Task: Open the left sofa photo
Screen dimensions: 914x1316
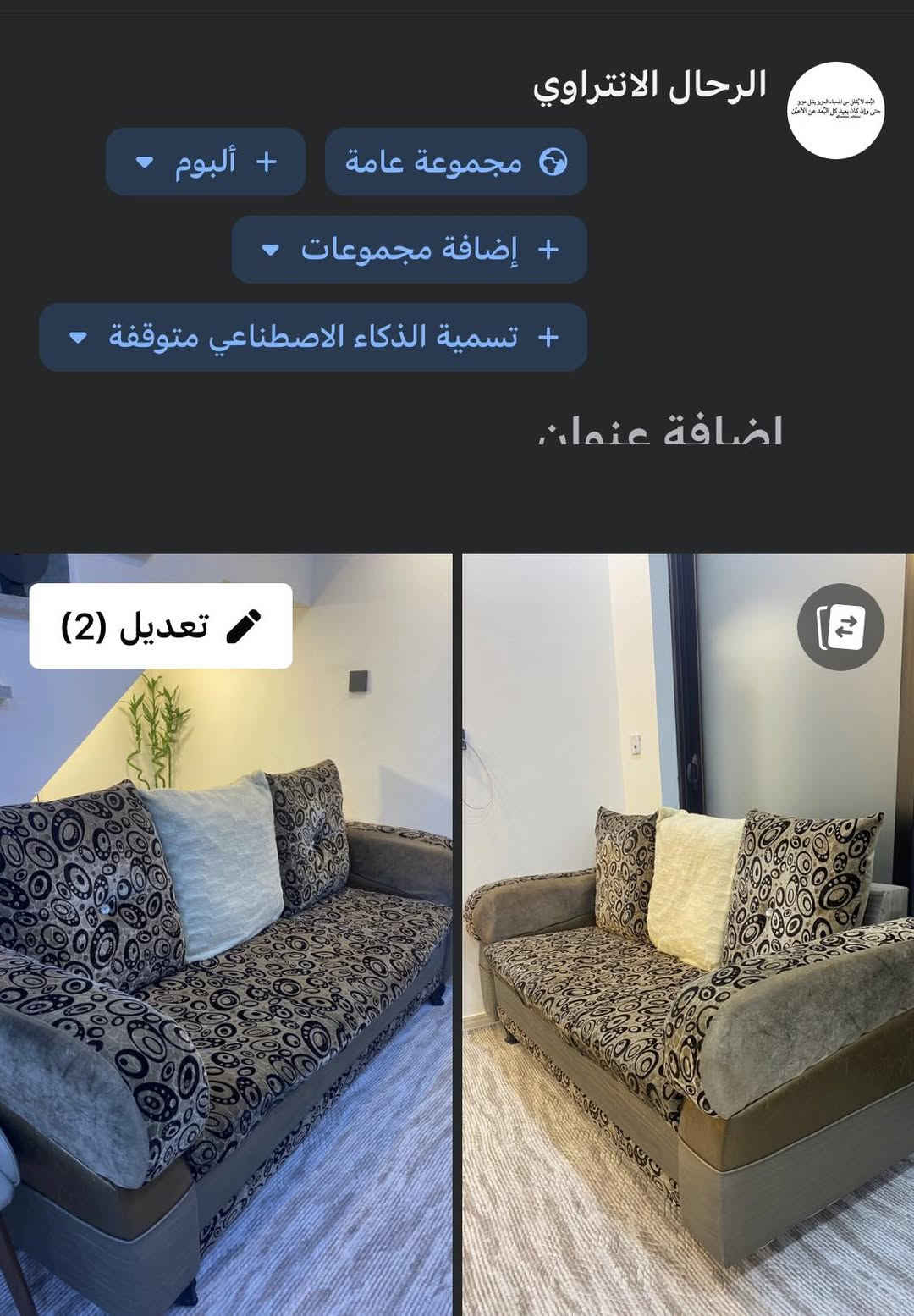Action: pyautogui.click(x=225, y=973)
